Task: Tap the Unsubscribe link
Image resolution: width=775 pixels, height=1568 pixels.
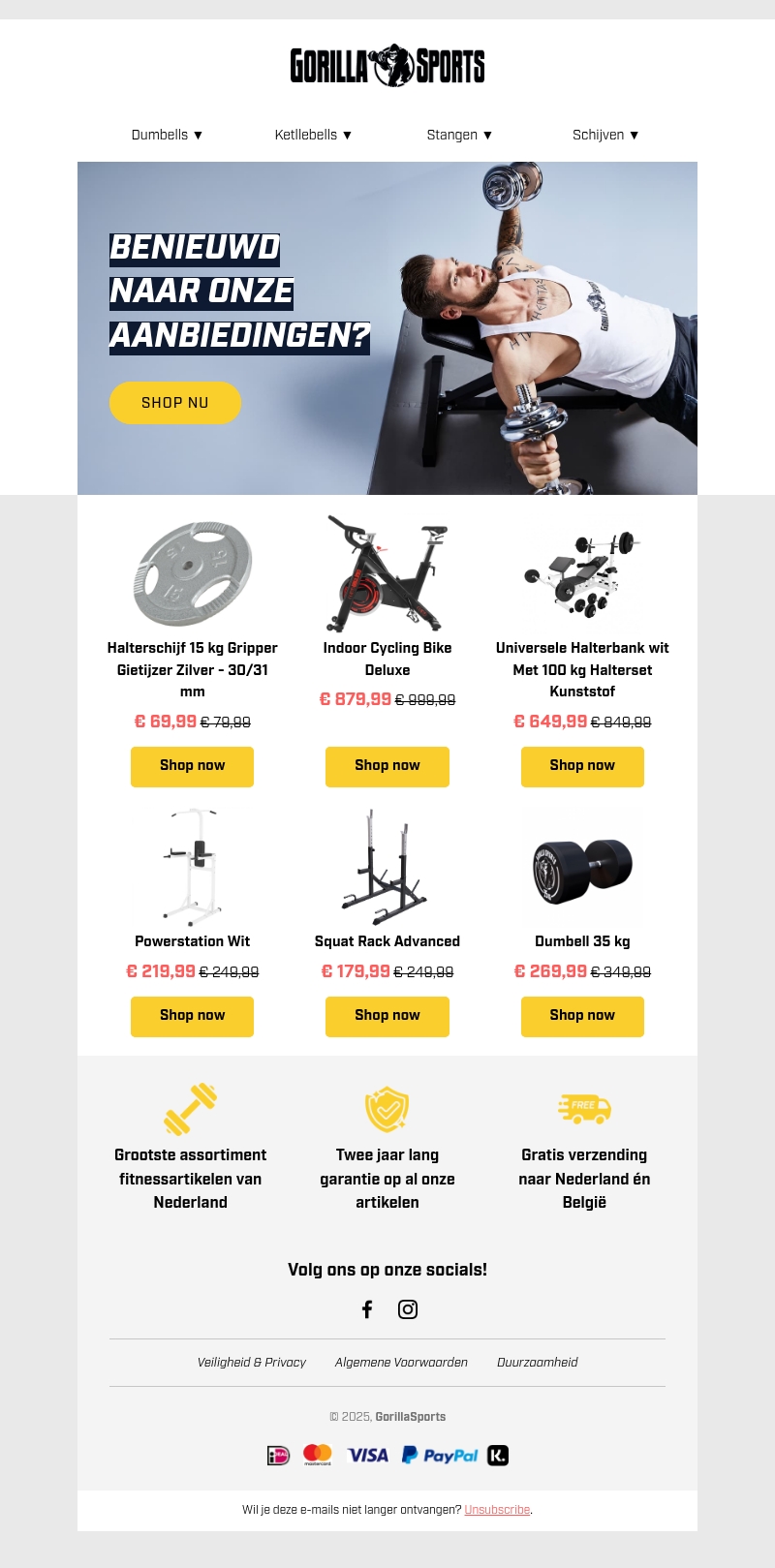Action: click(x=497, y=1510)
